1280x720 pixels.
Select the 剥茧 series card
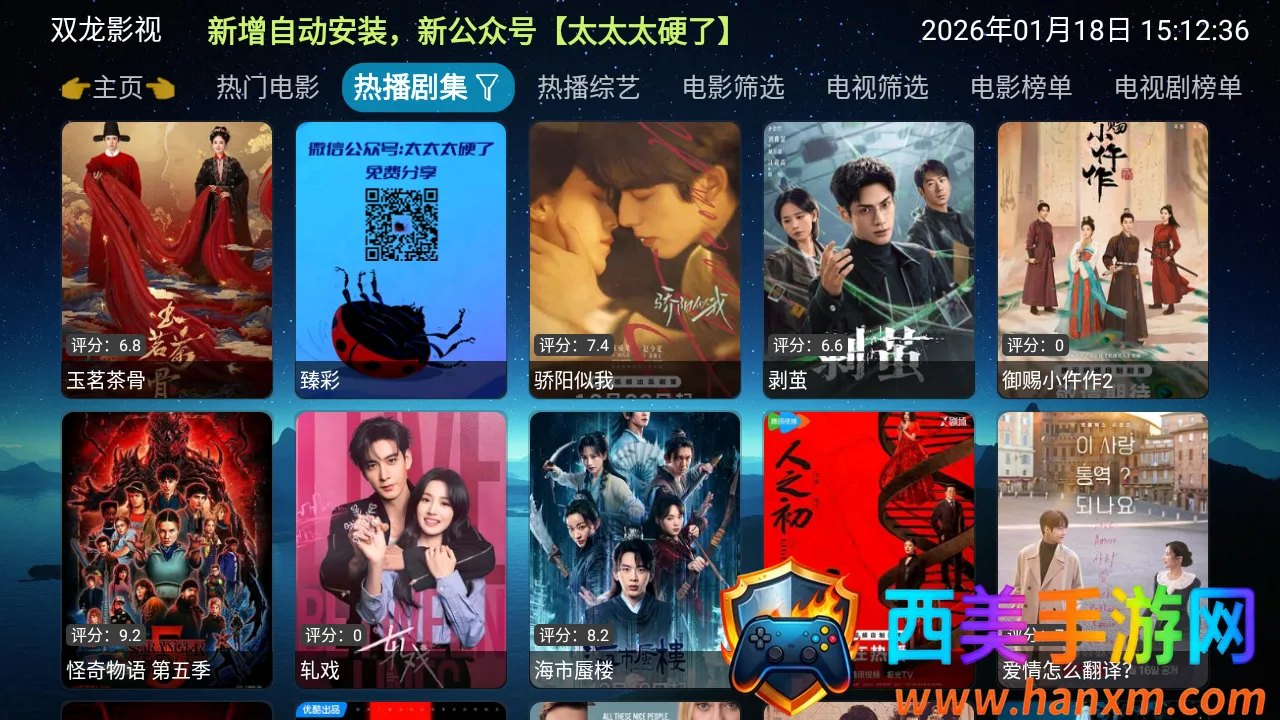869,260
